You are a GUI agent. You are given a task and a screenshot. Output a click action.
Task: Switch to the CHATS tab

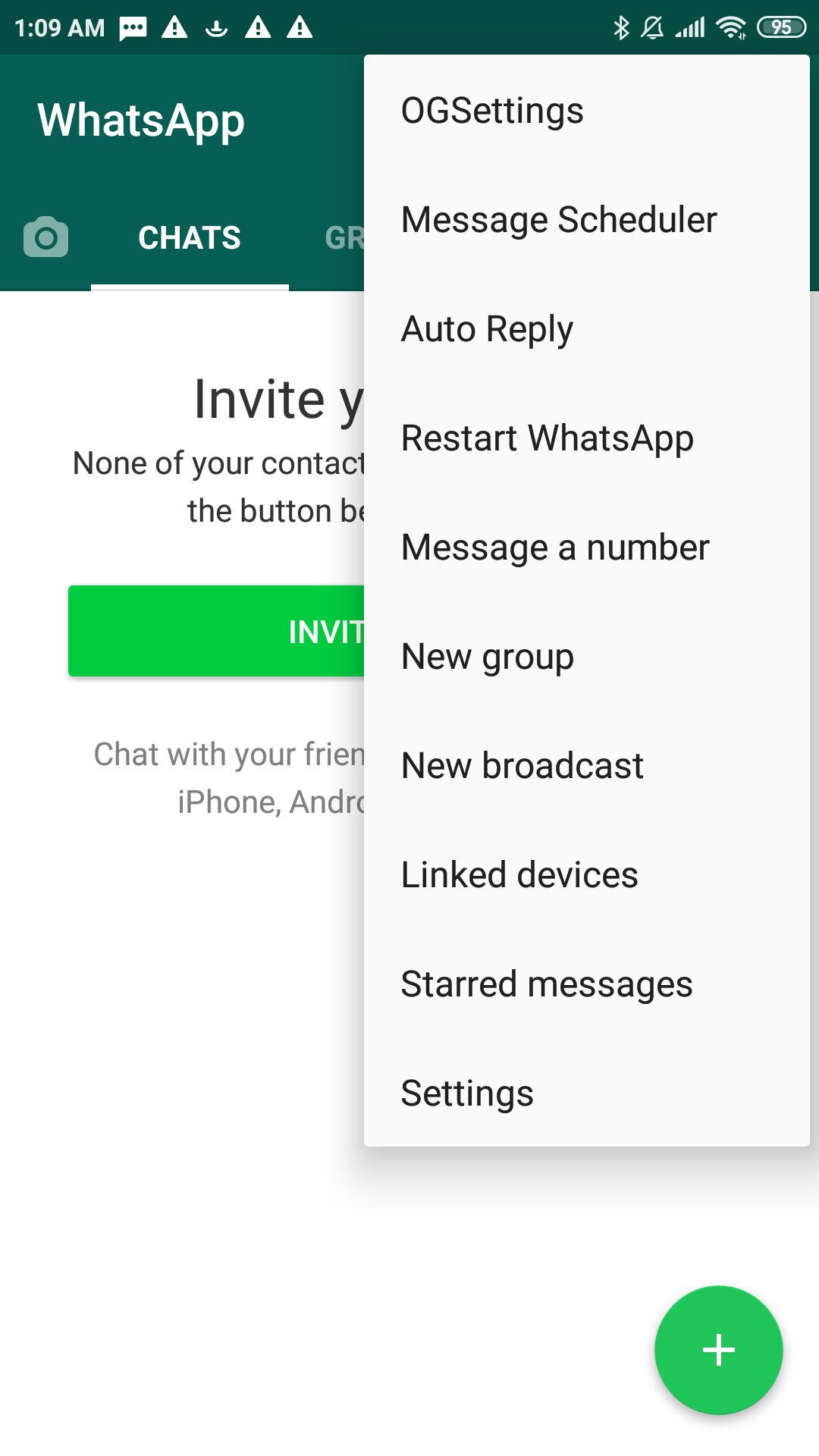pos(190,238)
